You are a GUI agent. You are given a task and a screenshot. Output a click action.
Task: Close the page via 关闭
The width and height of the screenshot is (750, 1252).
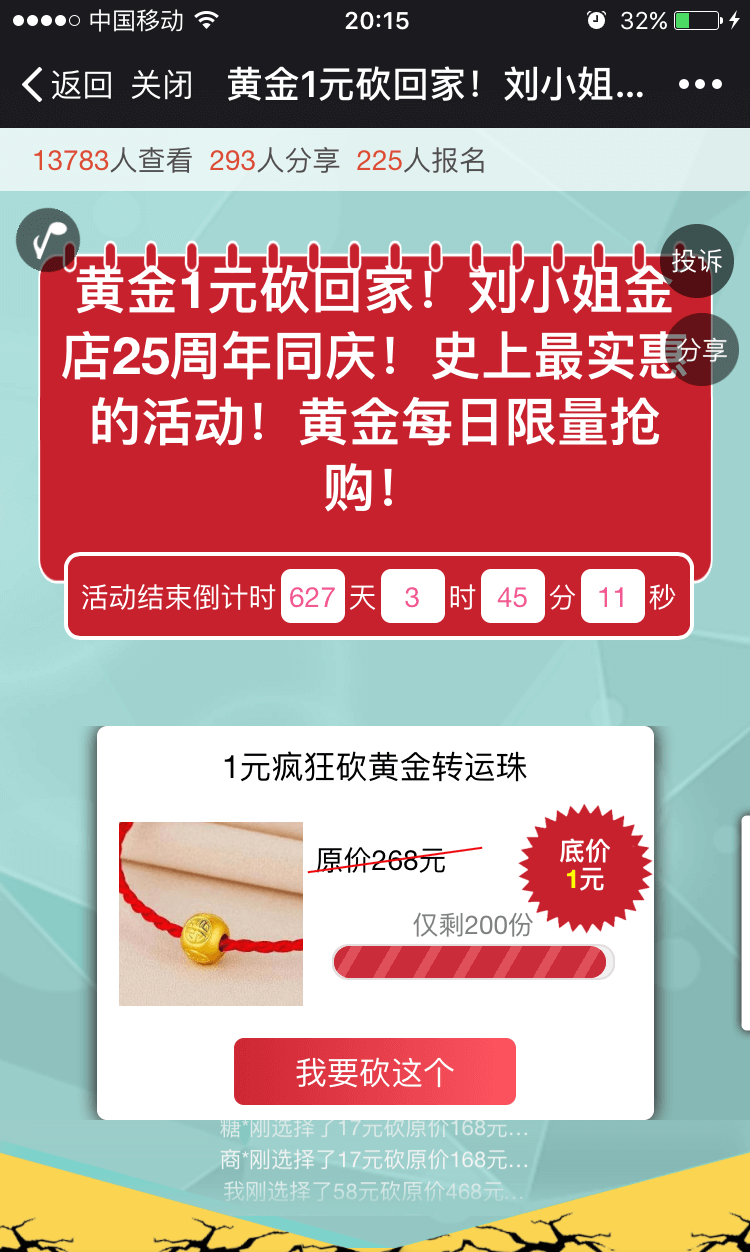(161, 84)
